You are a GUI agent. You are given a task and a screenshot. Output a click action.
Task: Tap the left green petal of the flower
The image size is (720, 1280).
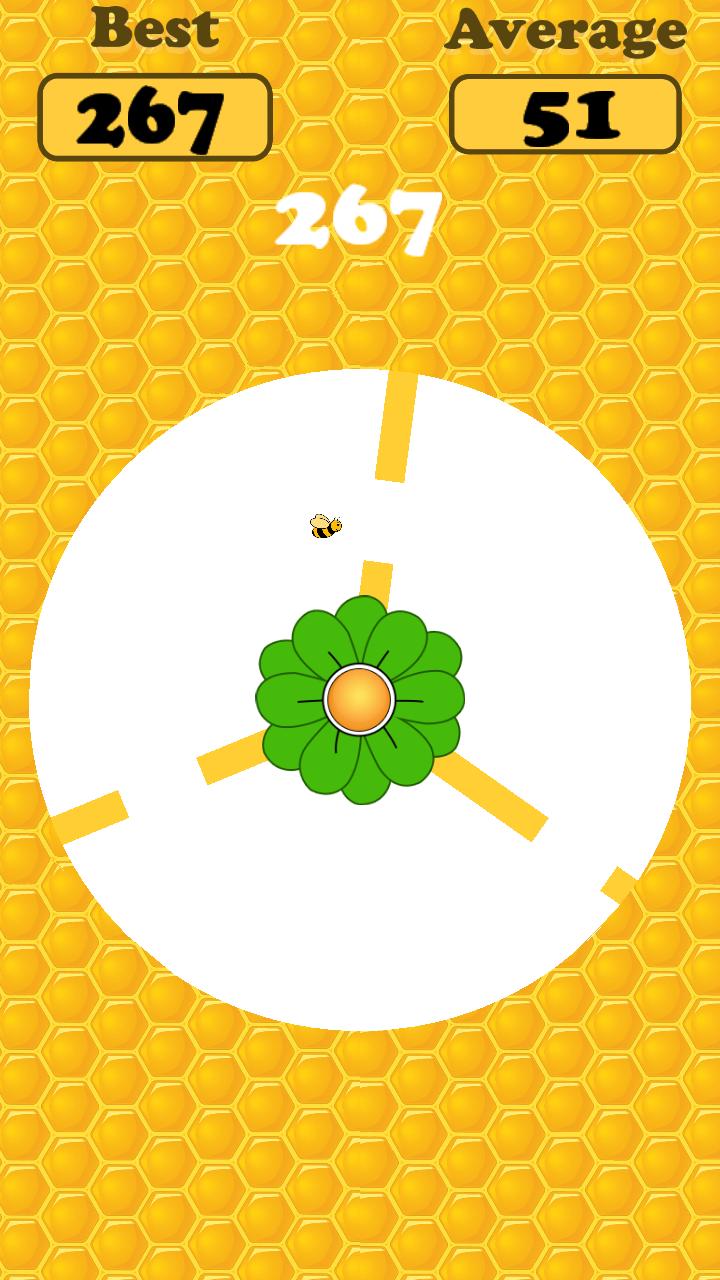coord(285,700)
